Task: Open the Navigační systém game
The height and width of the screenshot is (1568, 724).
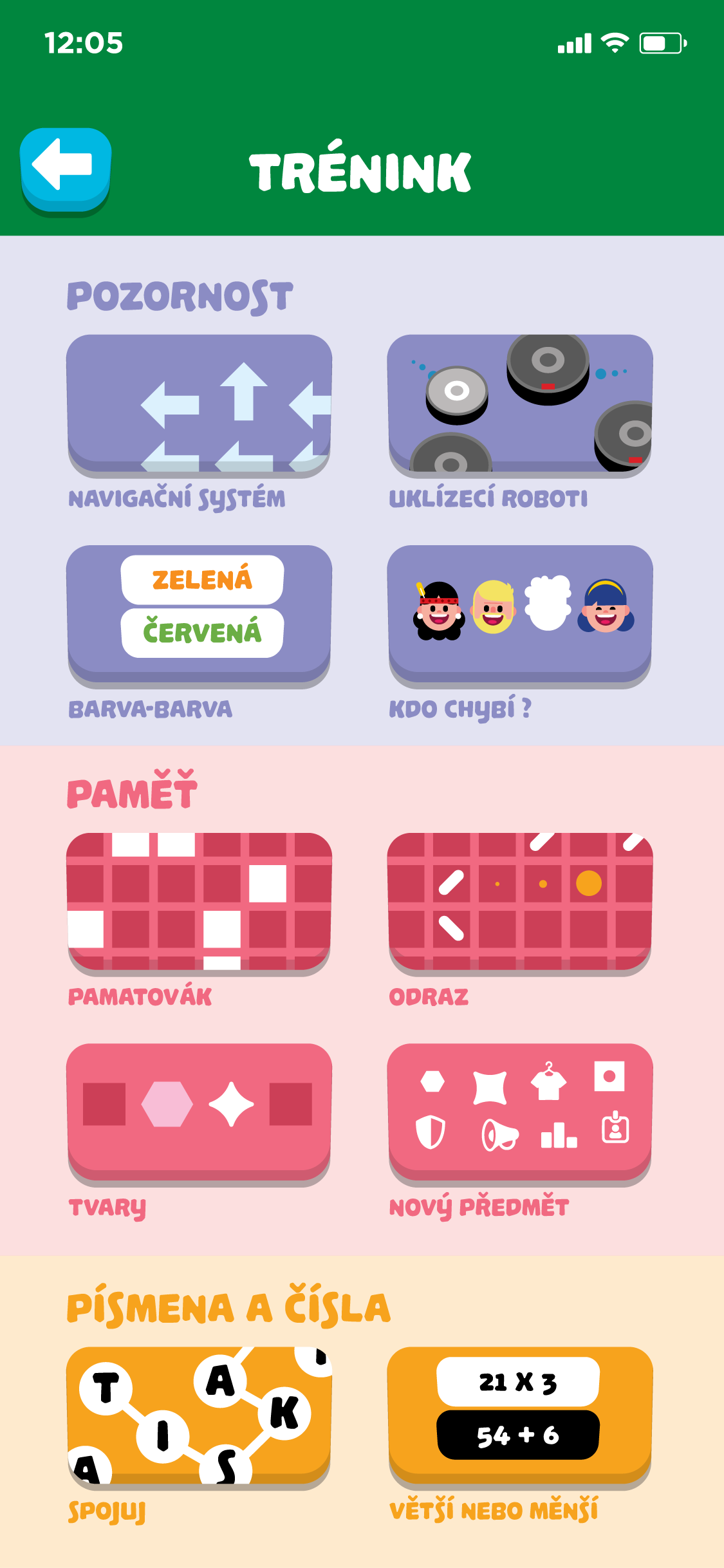Action: coord(199,404)
